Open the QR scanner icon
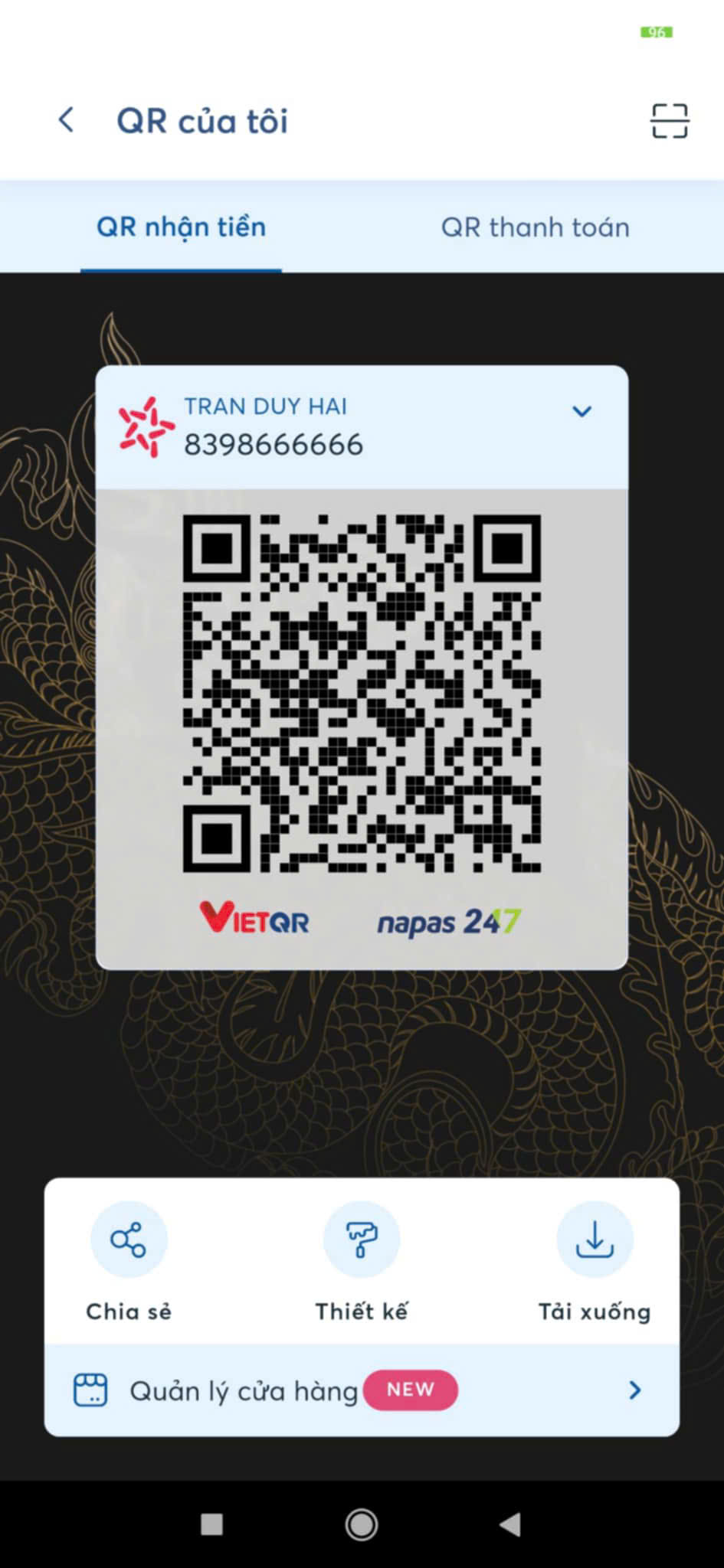This screenshot has height=1568, width=724. pos(670,121)
